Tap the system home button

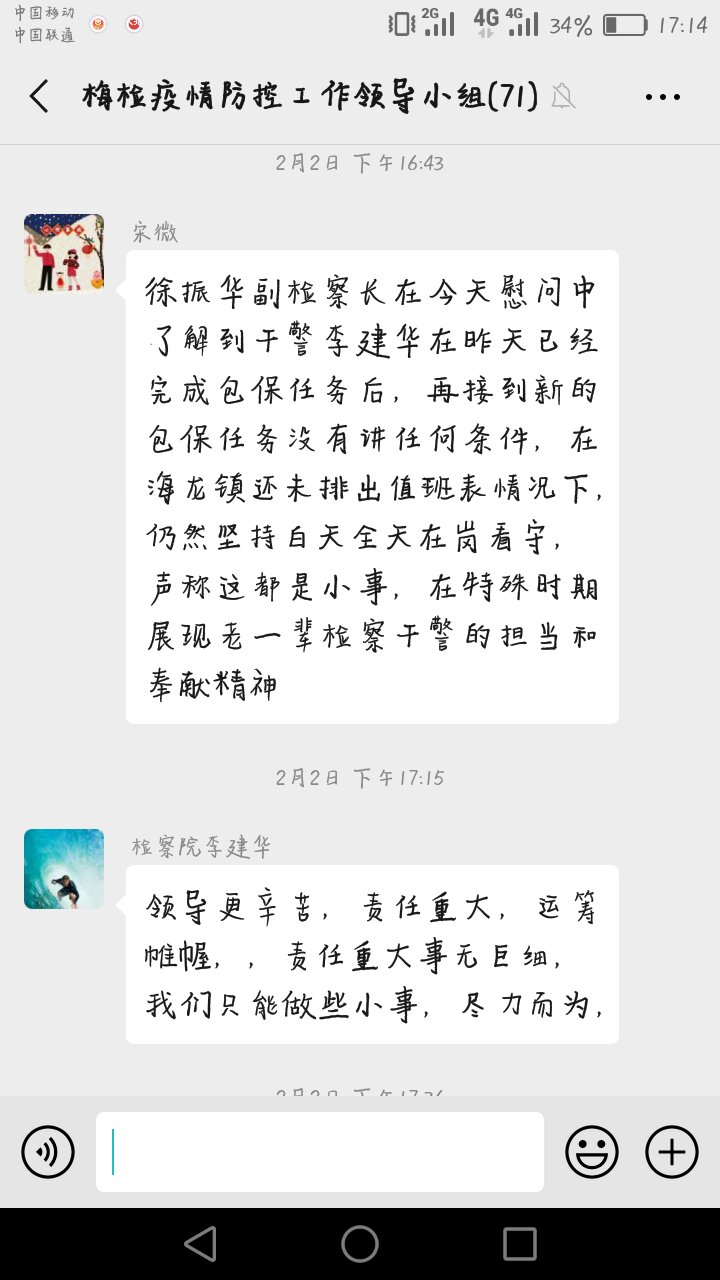point(360,1244)
